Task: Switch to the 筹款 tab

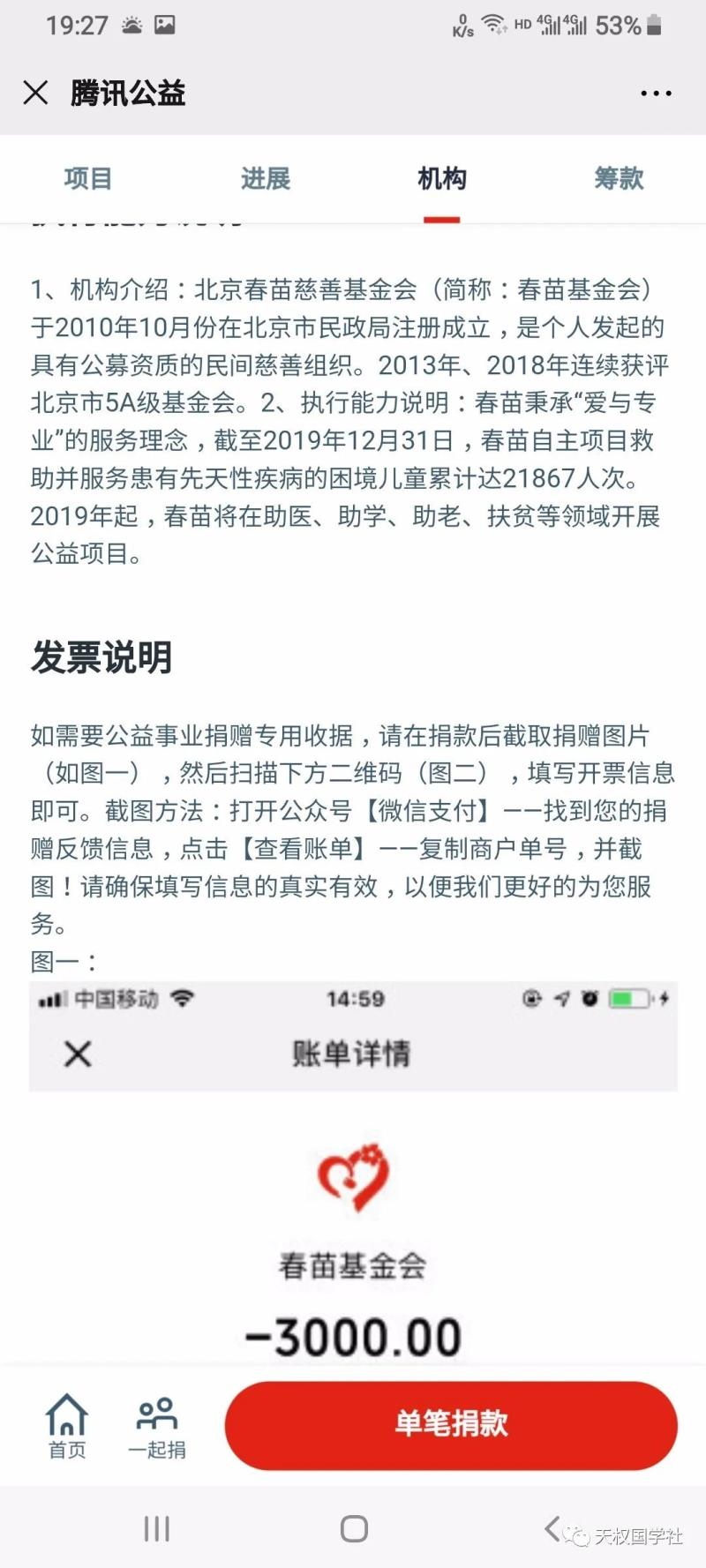Action: [x=619, y=179]
